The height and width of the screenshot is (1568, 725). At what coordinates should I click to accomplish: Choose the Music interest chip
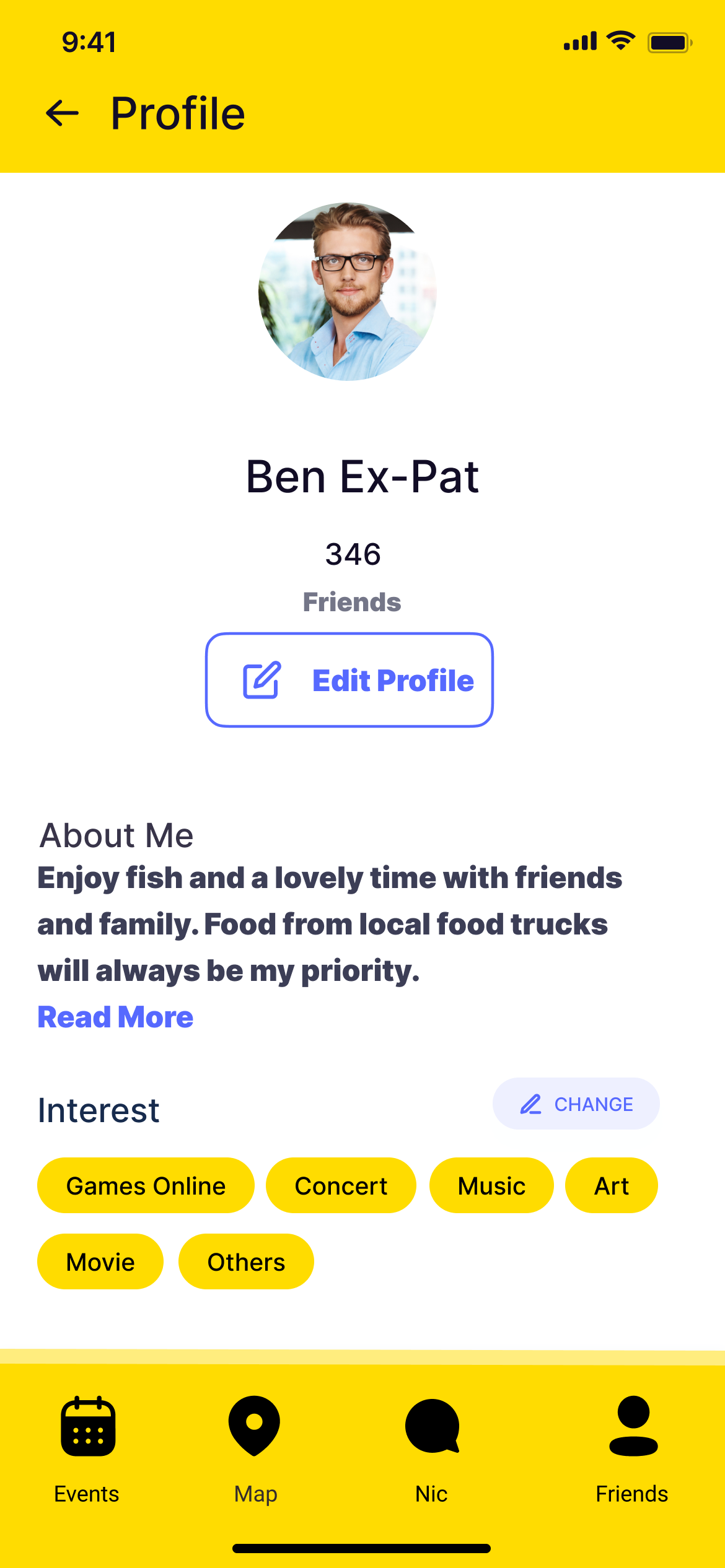pyautogui.click(x=491, y=1185)
